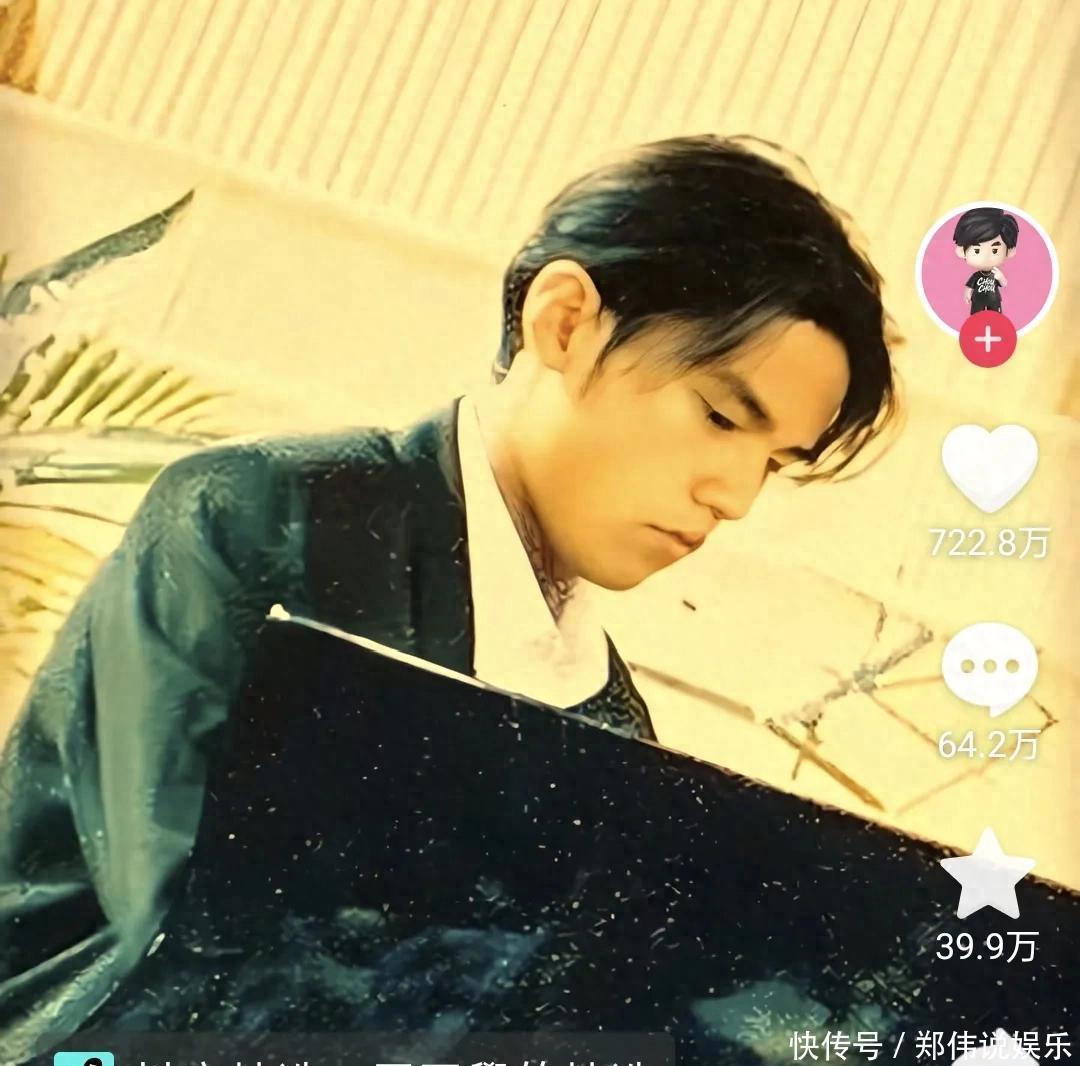
Task: Like the video with 722.8万 hearts
Action: (990, 468)
